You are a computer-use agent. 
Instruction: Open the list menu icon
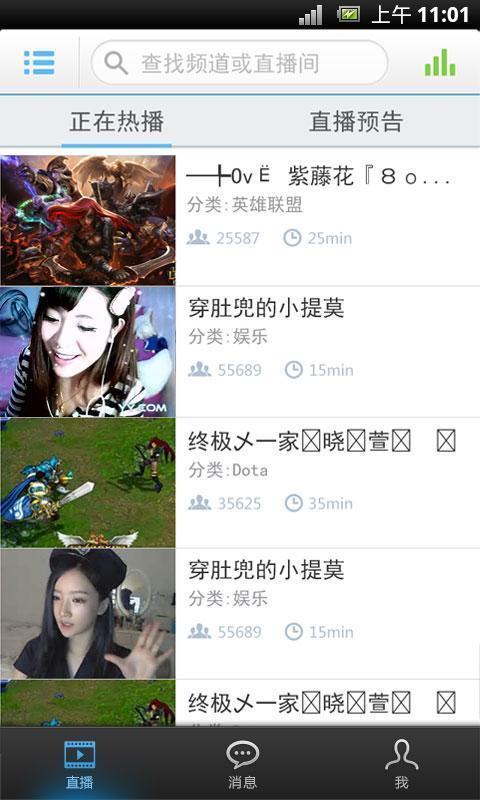[x=39, y=63]
